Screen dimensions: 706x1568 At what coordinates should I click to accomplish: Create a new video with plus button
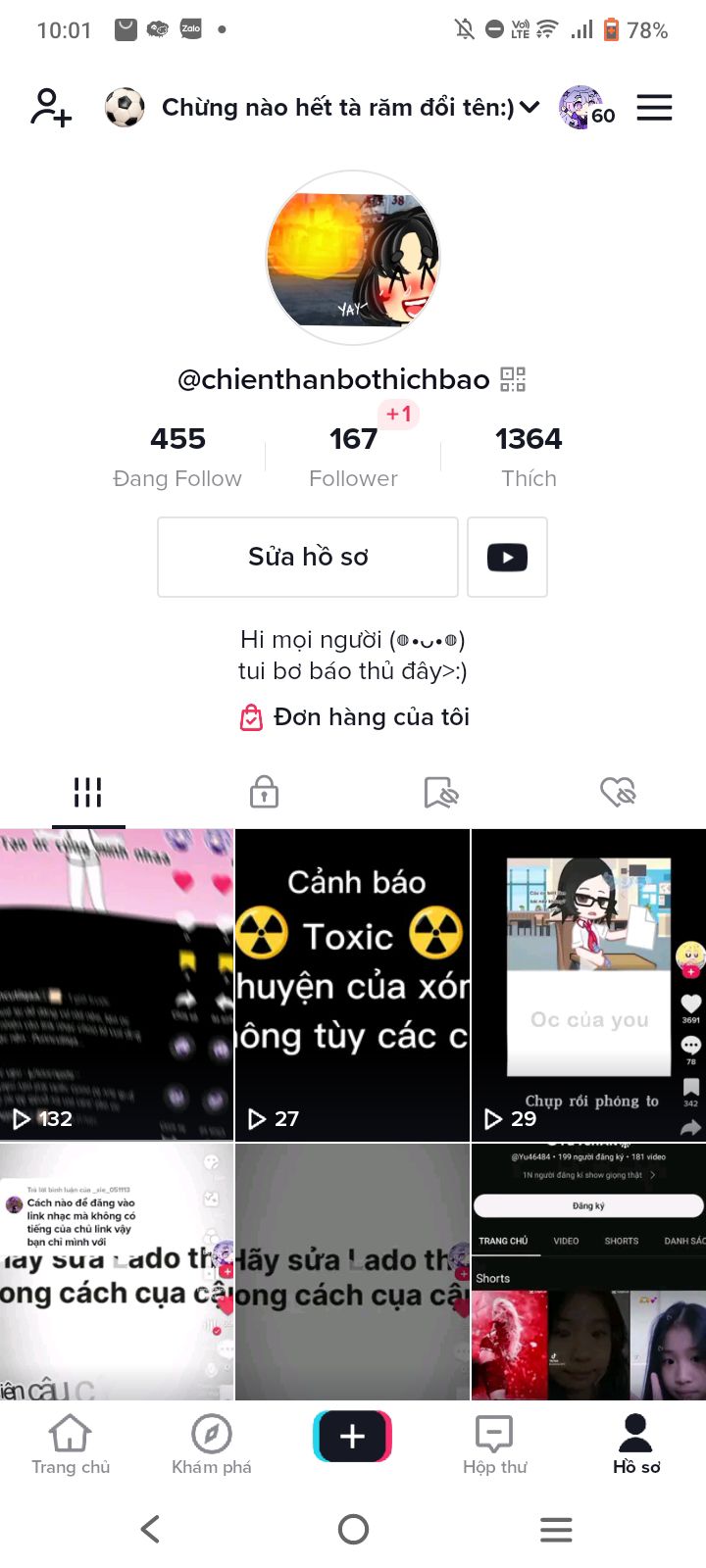(x=352, y=1437)
